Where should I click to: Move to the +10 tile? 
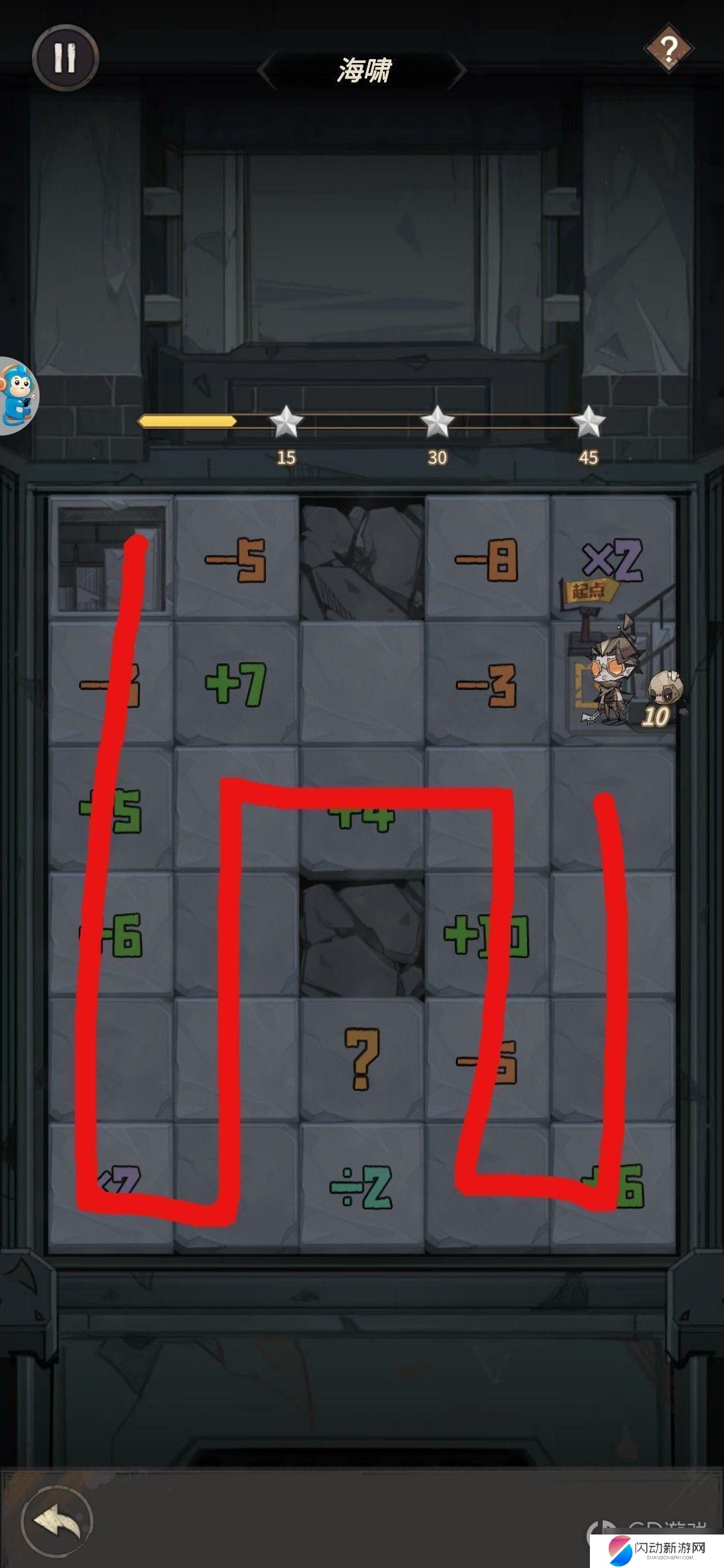[x=487, y=935]
